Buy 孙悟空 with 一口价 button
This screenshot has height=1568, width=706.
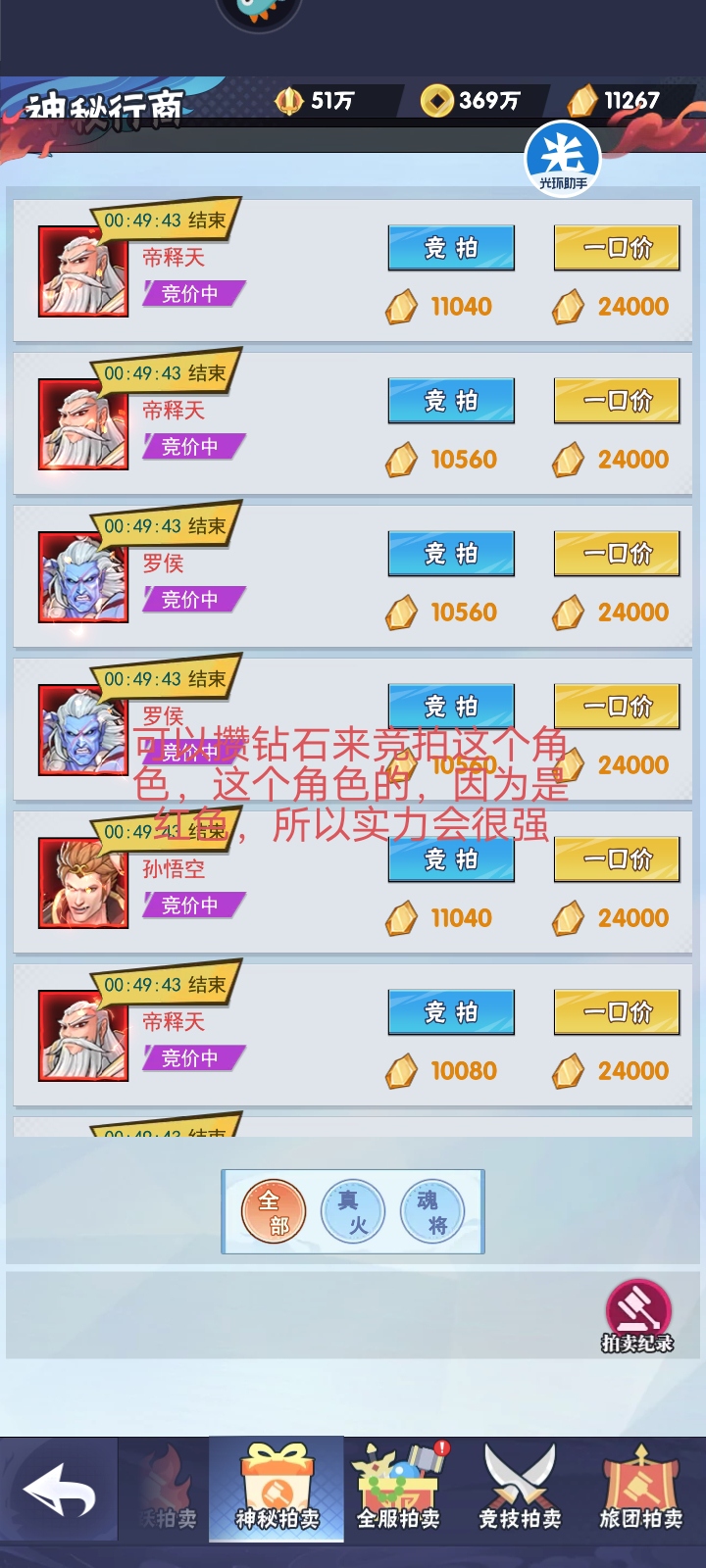coord(617,859)
